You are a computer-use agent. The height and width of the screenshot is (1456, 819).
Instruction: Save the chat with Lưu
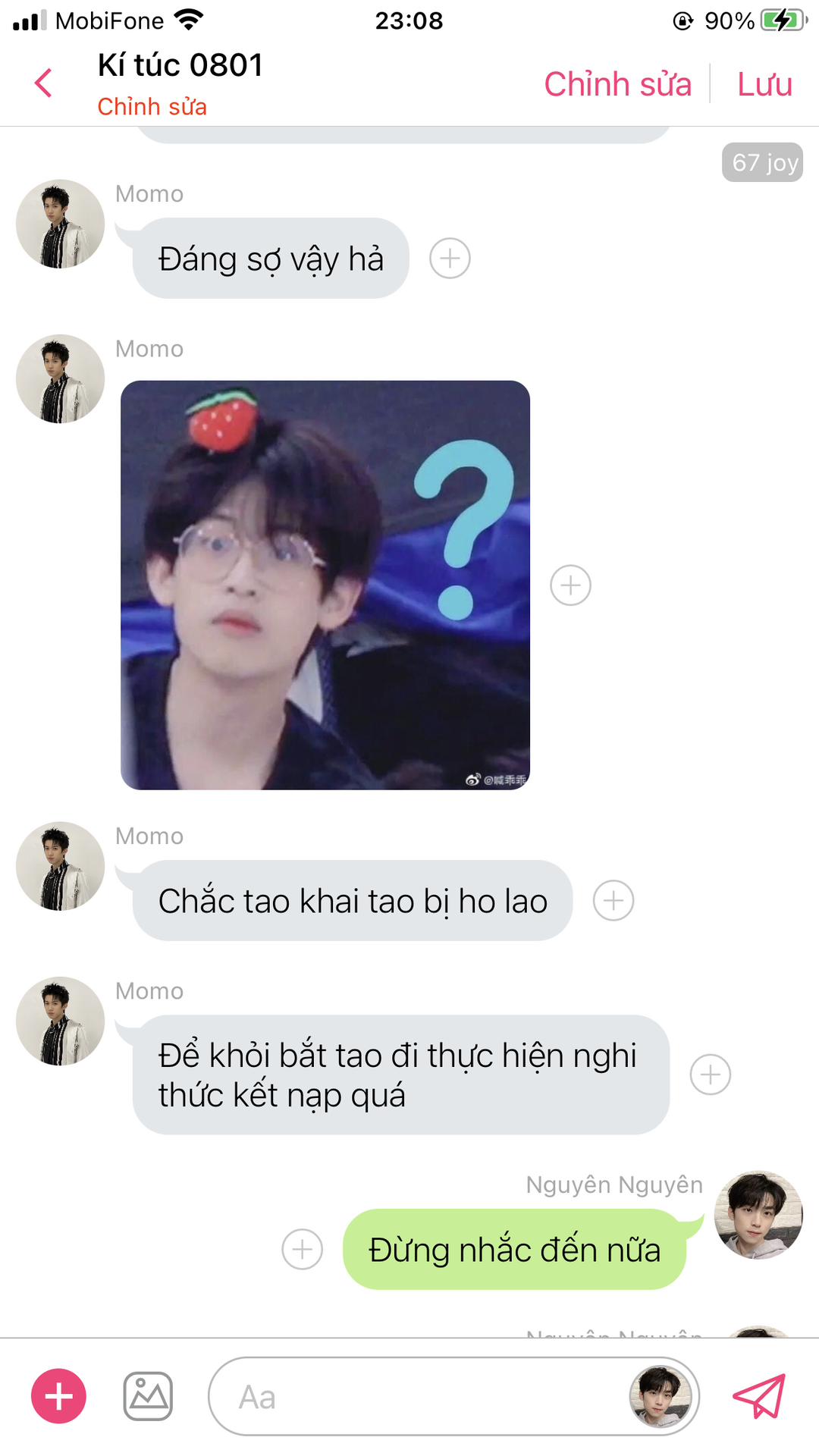point(764,84)
